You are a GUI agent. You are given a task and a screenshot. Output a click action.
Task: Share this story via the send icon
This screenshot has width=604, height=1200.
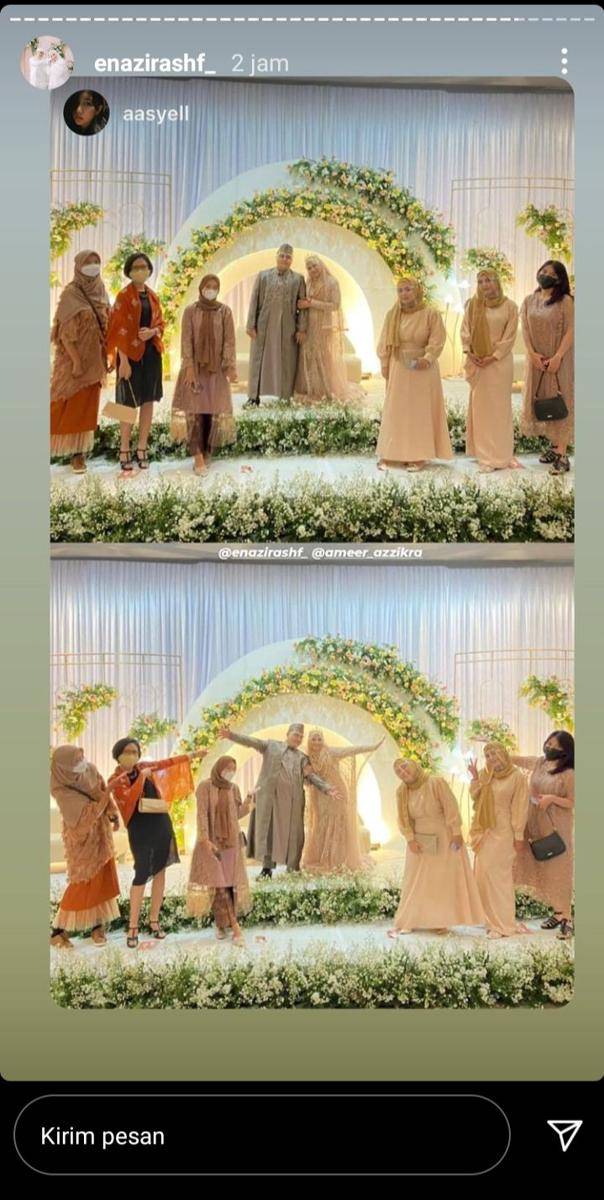(x=564, y=1135)
